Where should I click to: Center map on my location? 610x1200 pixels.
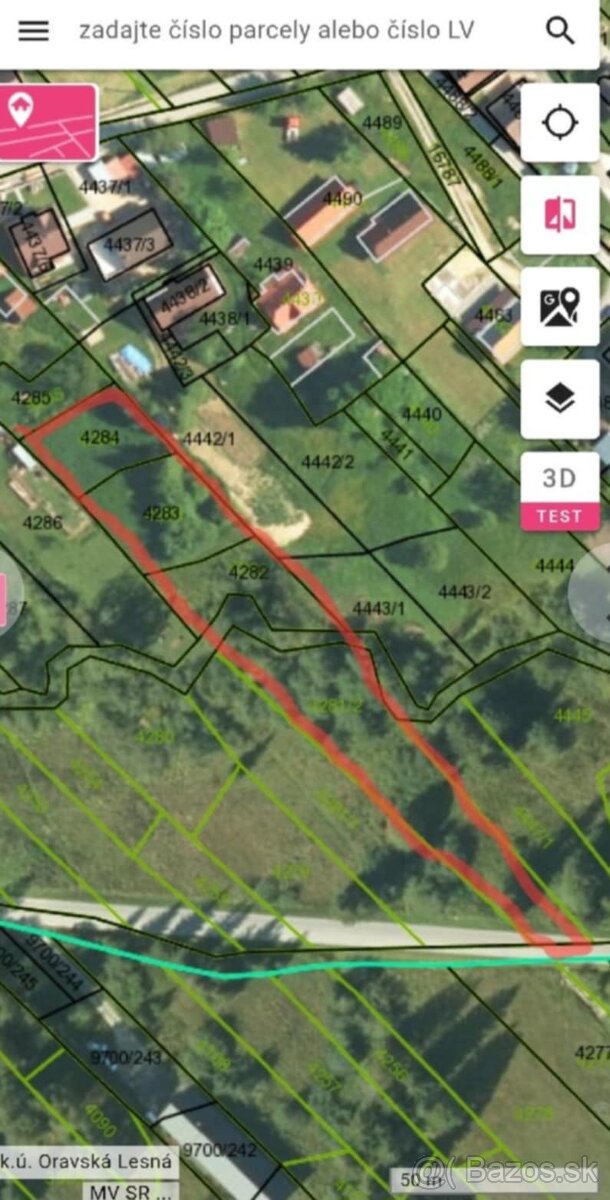point(560,123)
